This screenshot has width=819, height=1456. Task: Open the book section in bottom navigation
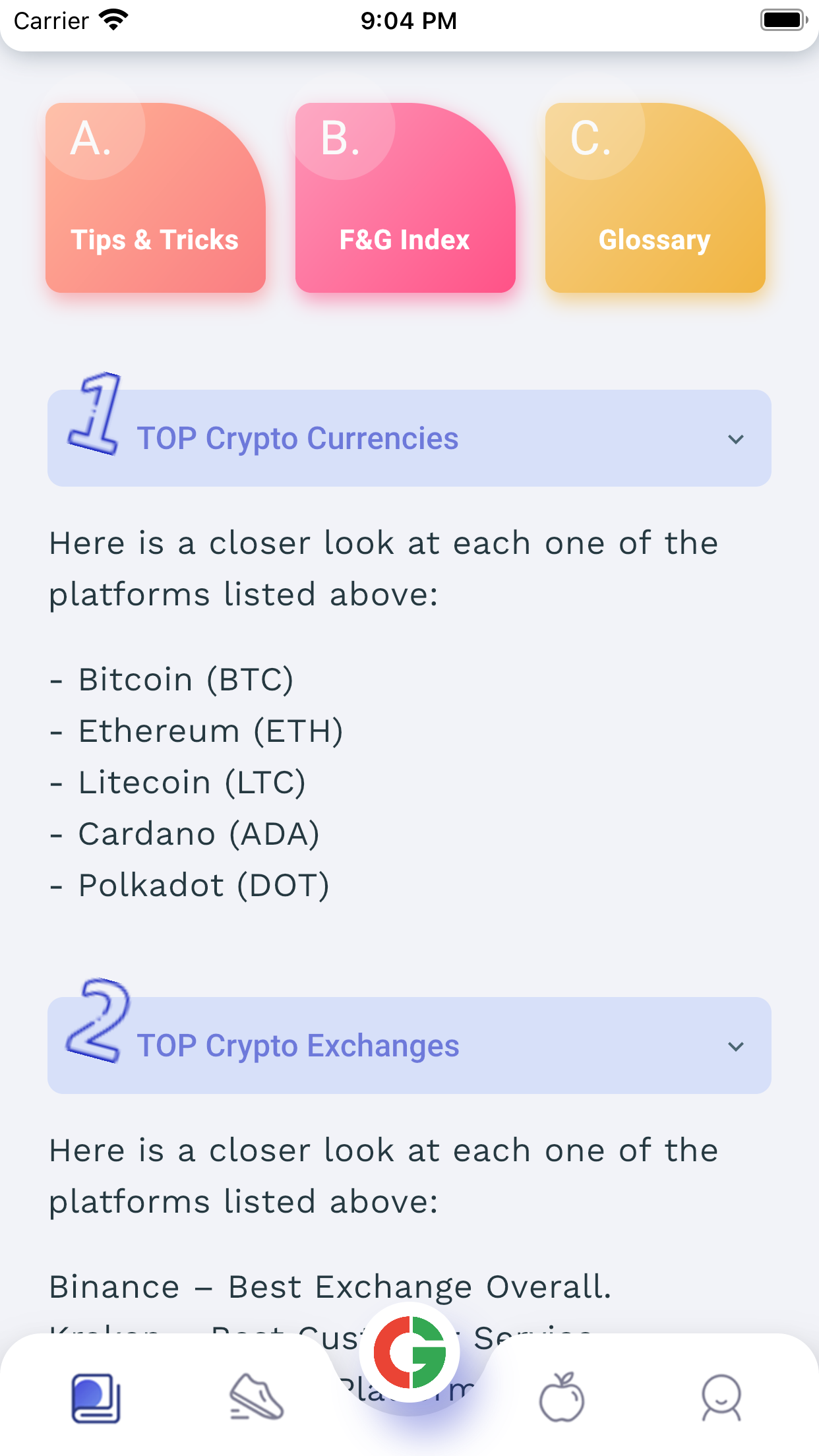coord(94,1401)
